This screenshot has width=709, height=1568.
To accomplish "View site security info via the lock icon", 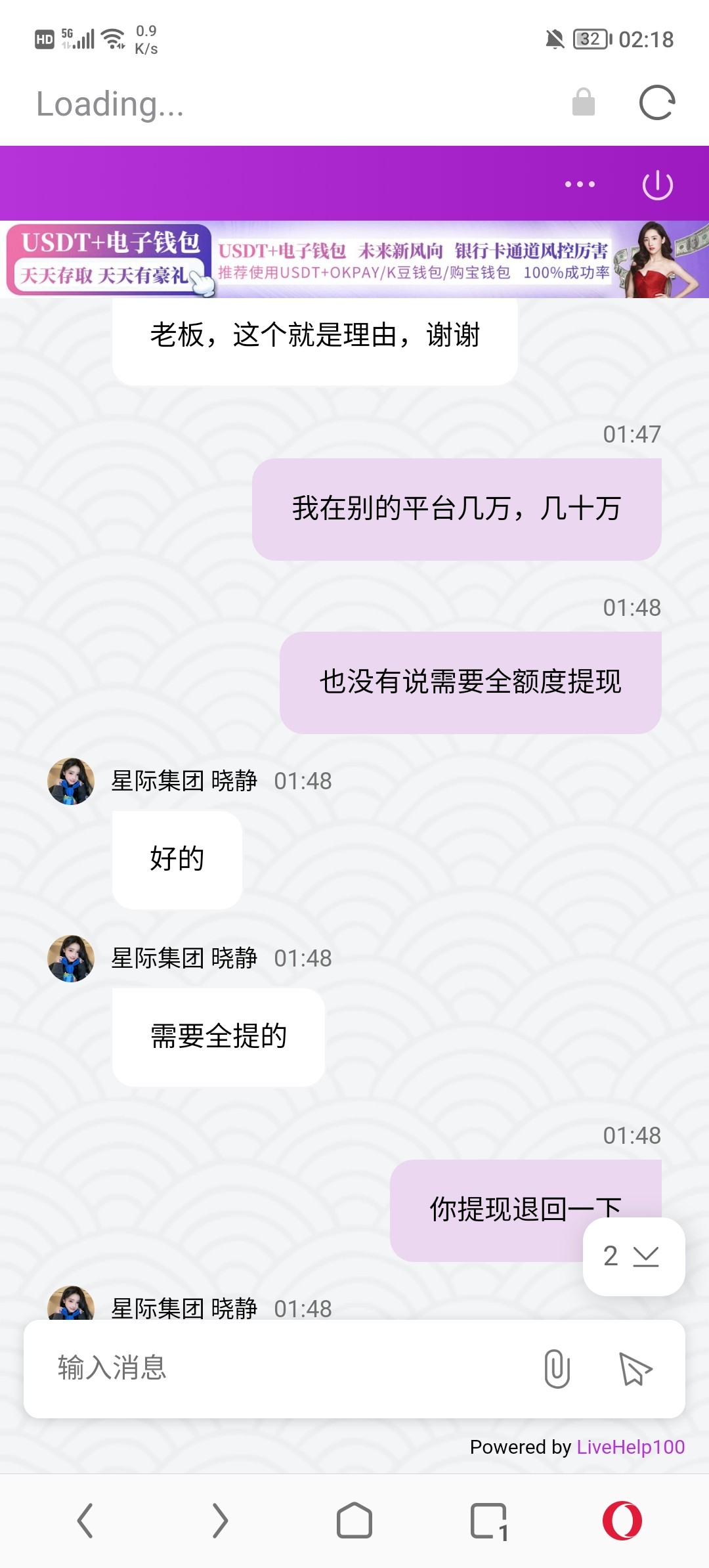I will pos(583,103).
